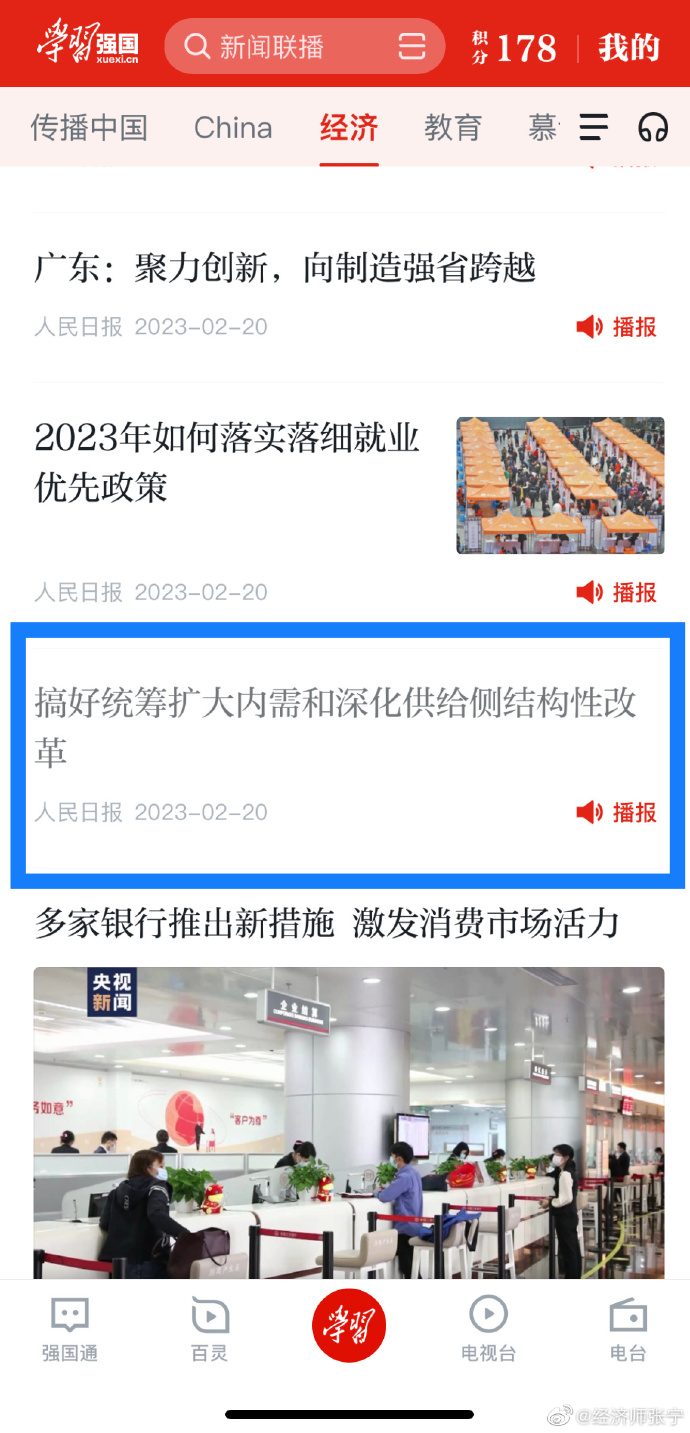Viewport: 690px width, 1433px height.
Task: Play 播报 for the 广东 article
Action: pos(617,327)
